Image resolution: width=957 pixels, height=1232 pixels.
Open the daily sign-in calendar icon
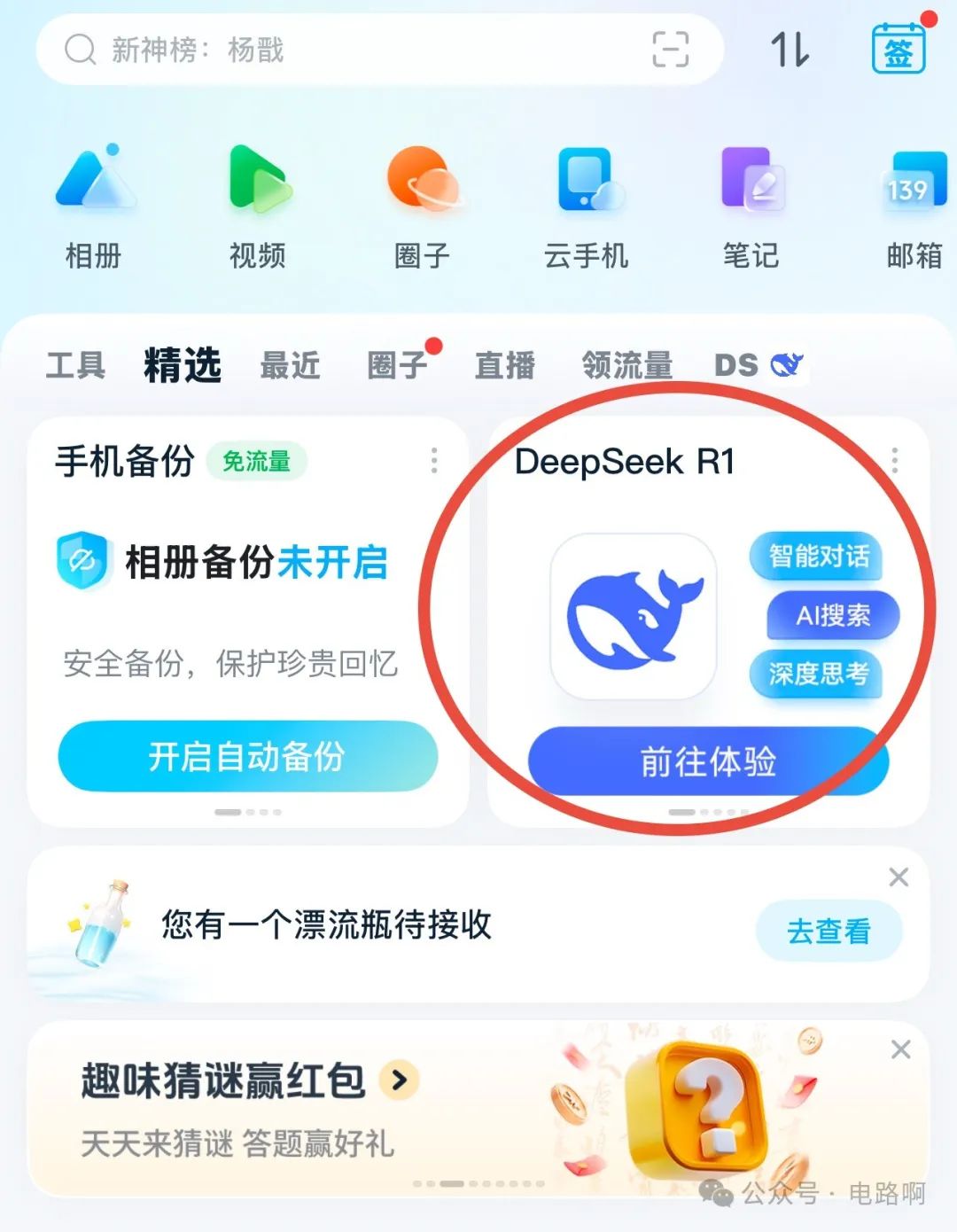[899, 50]
